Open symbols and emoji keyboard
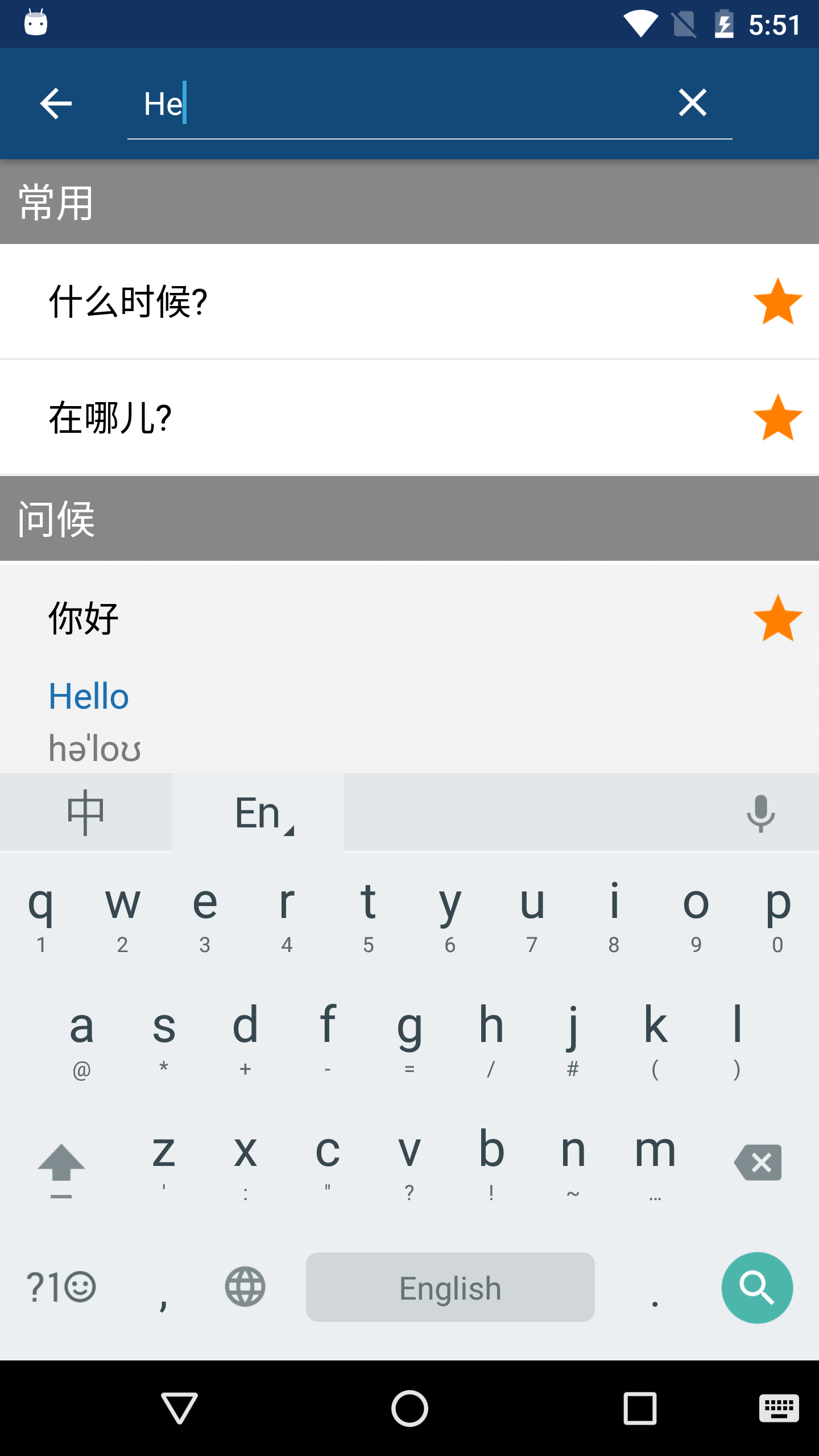 pyautogui.click(x=61, y=1287)
